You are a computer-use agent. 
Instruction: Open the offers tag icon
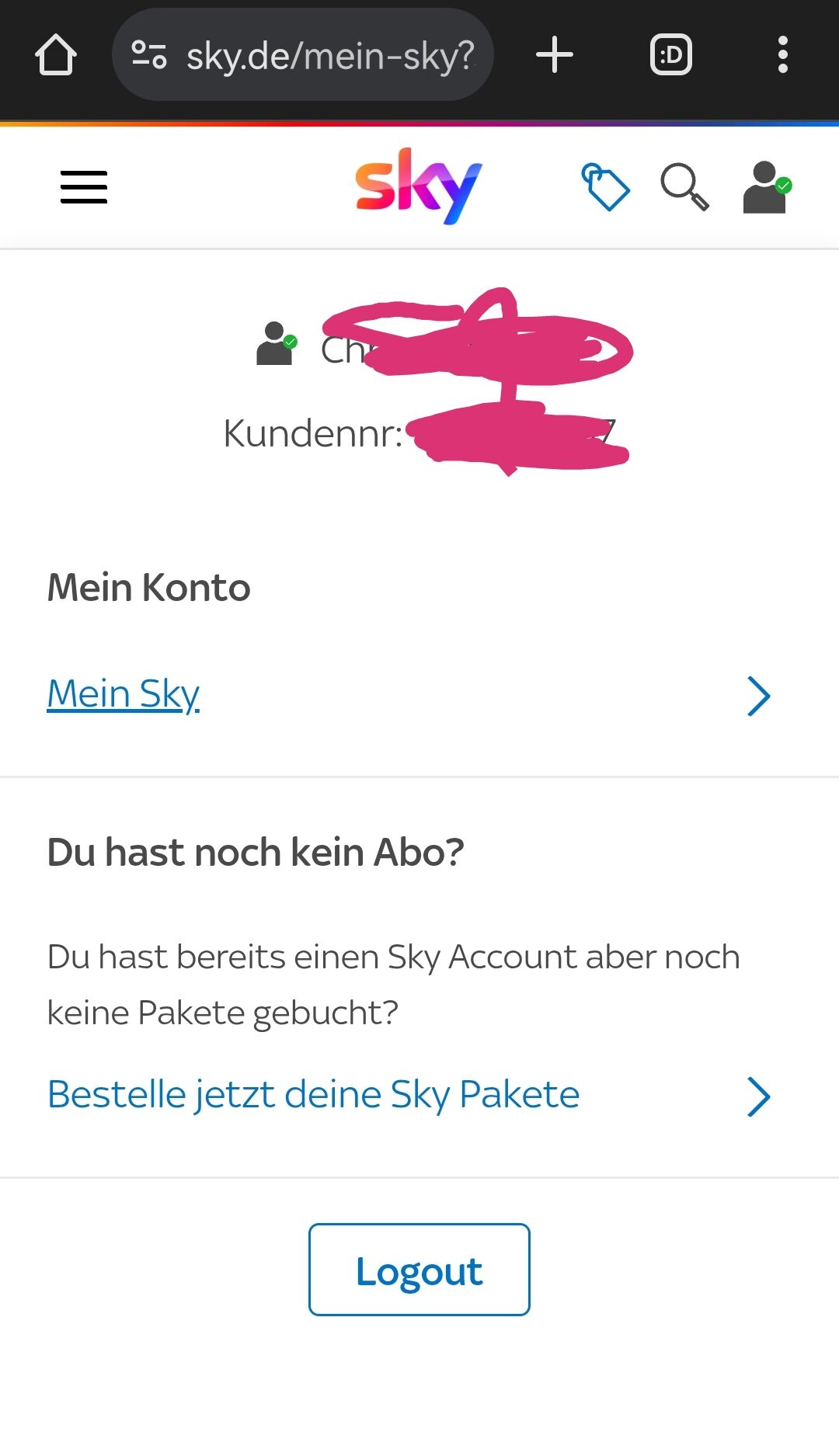pos(605,187)
